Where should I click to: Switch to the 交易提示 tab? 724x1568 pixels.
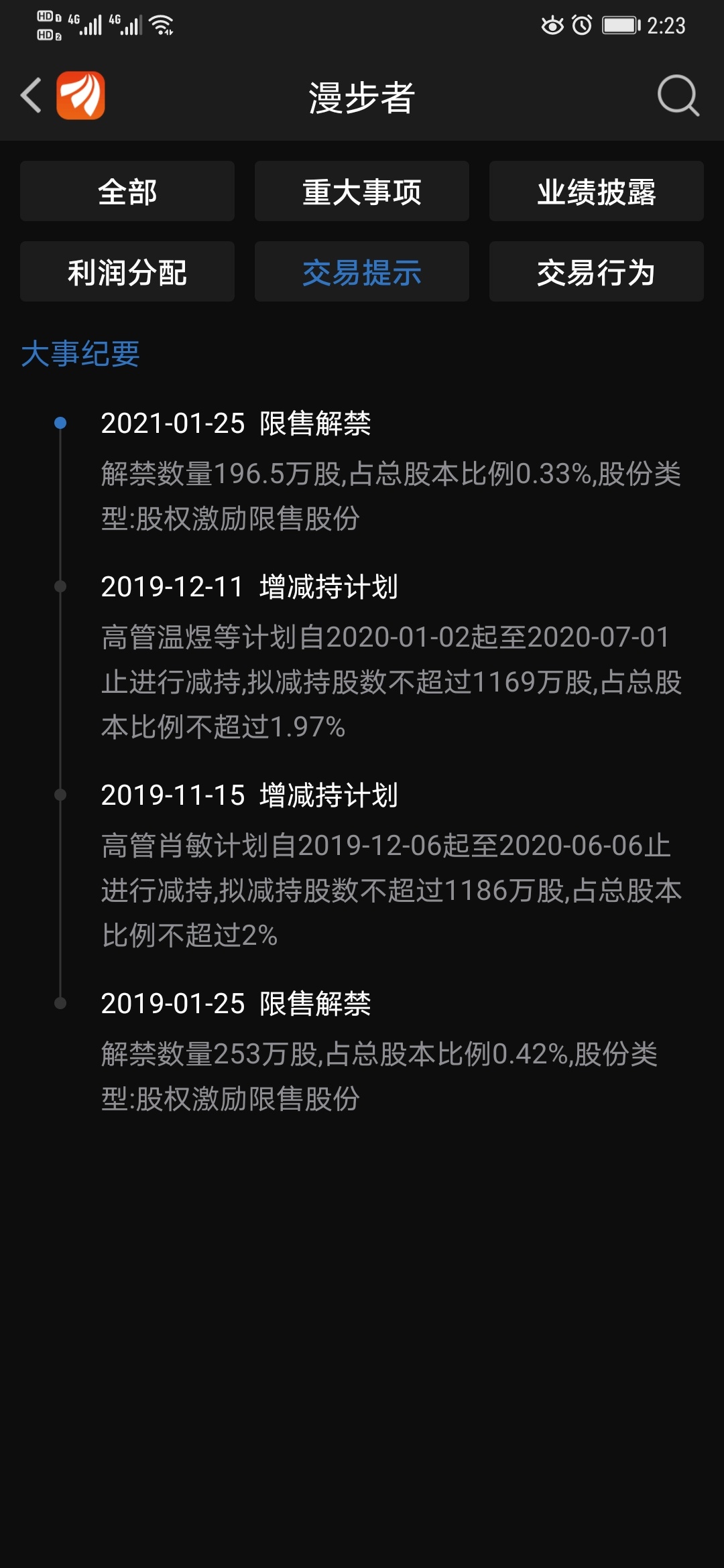tap(362, 272)
